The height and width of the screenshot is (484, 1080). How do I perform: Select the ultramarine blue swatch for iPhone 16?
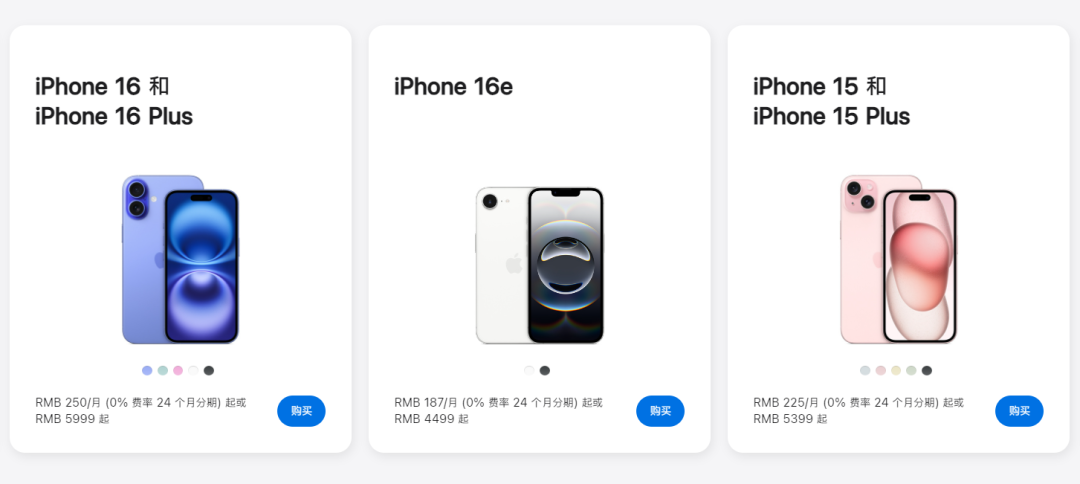(x=147, y=370)
